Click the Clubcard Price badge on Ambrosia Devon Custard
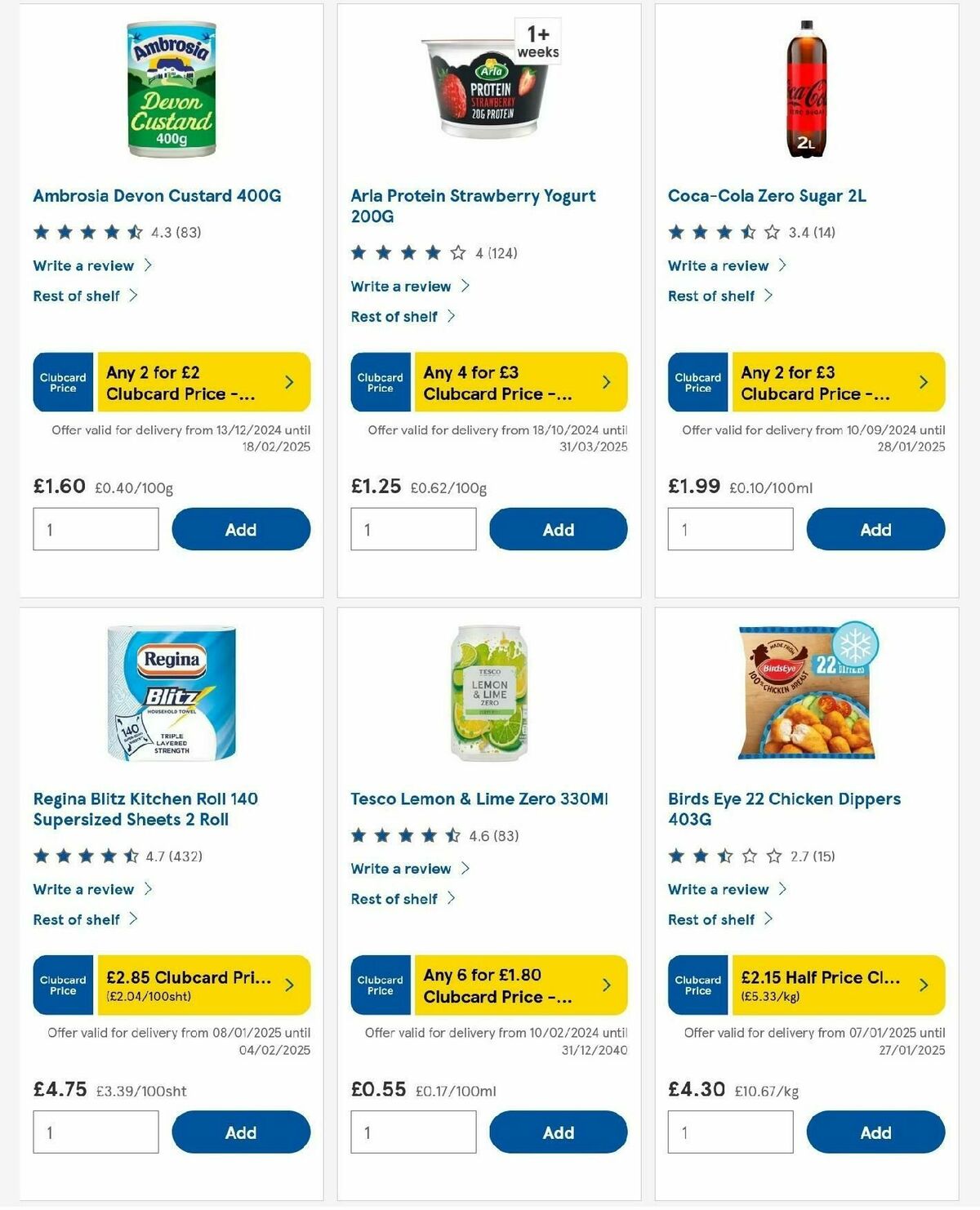This screenshot has height=1210, width=980. (x=62, y=381)
